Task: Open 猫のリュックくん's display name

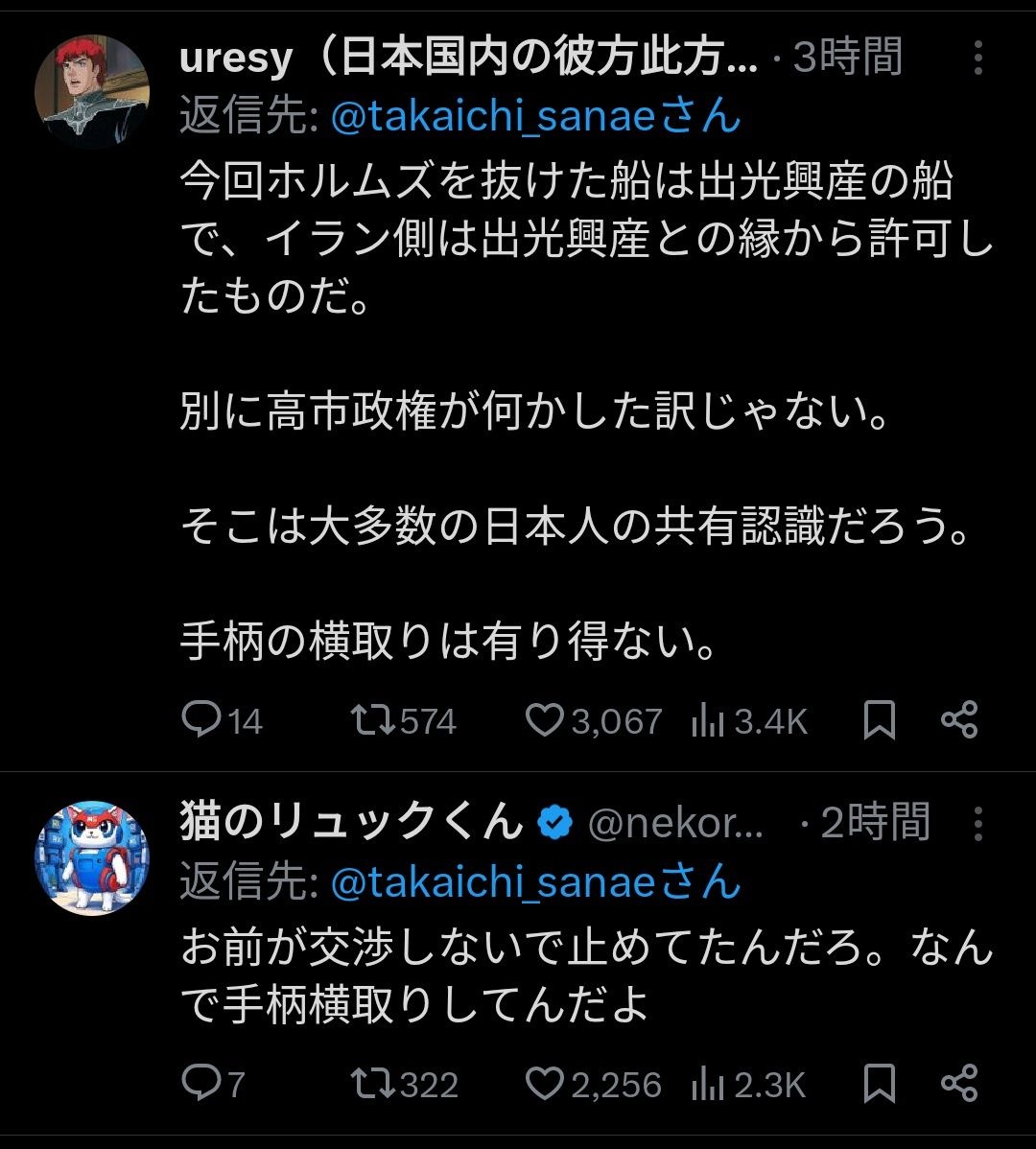Action: click(x=351, y=823)
